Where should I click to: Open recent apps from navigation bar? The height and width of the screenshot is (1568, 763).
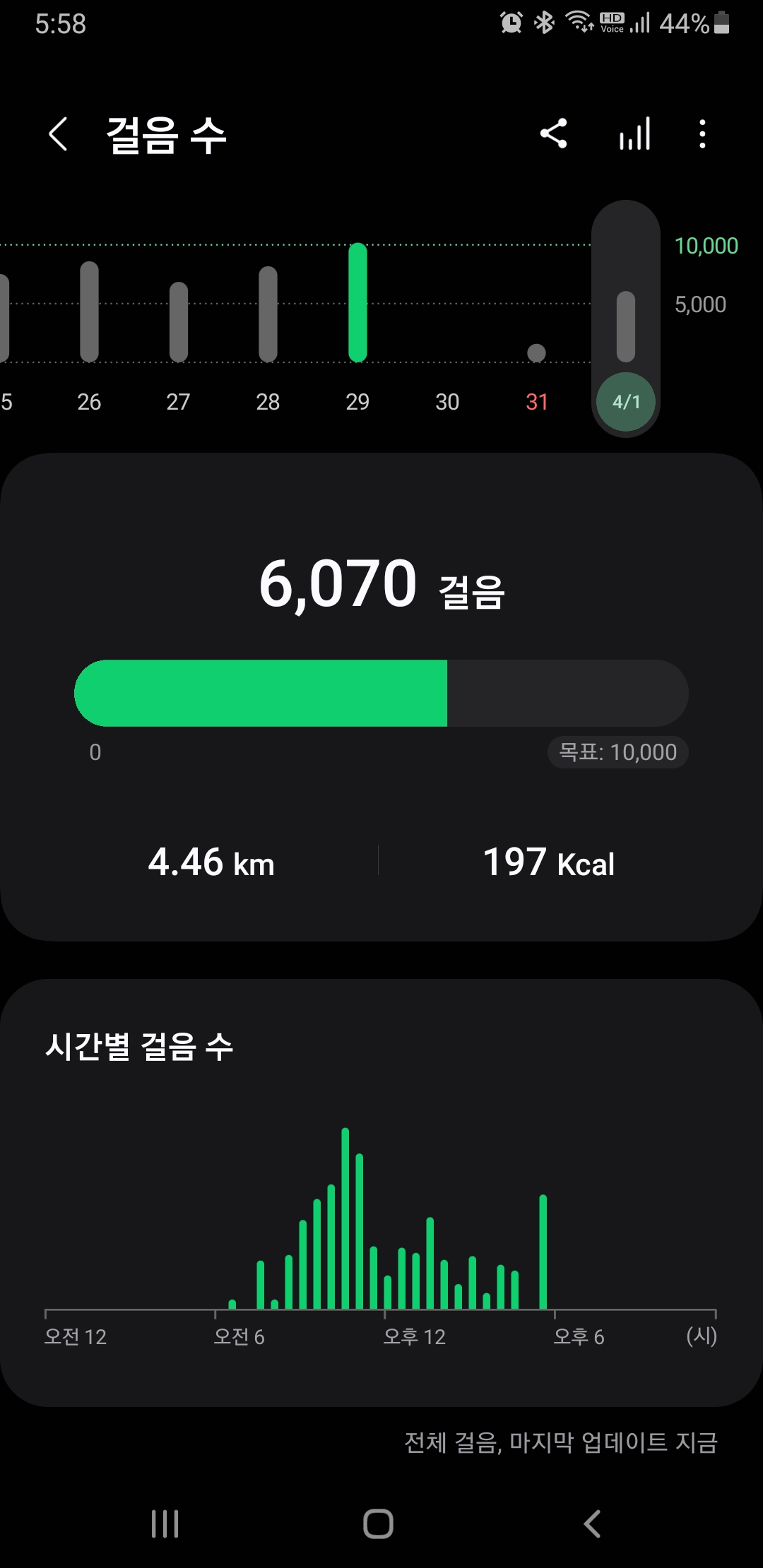[x=165, y=1524]
